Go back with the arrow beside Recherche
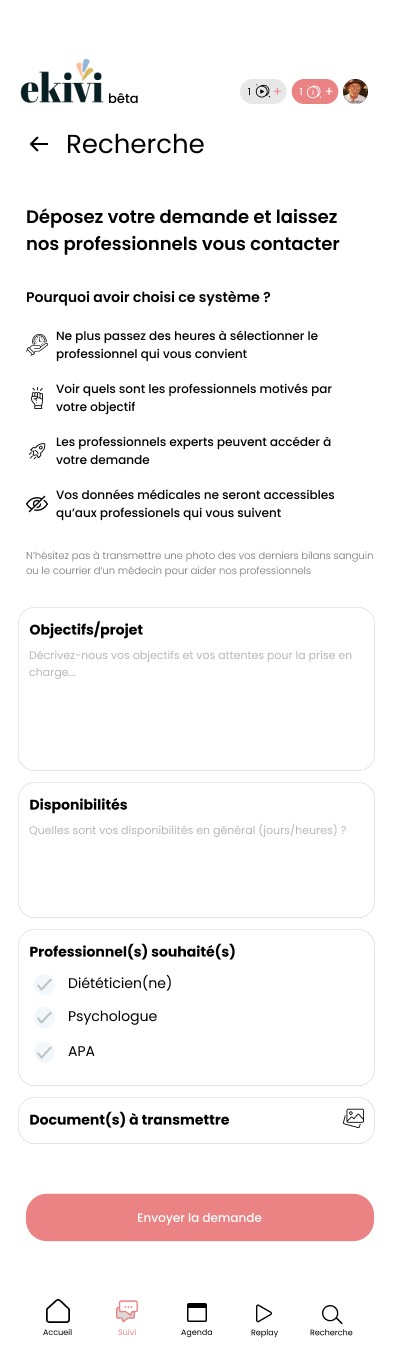Screen dimensions: 393x1349 39,144
